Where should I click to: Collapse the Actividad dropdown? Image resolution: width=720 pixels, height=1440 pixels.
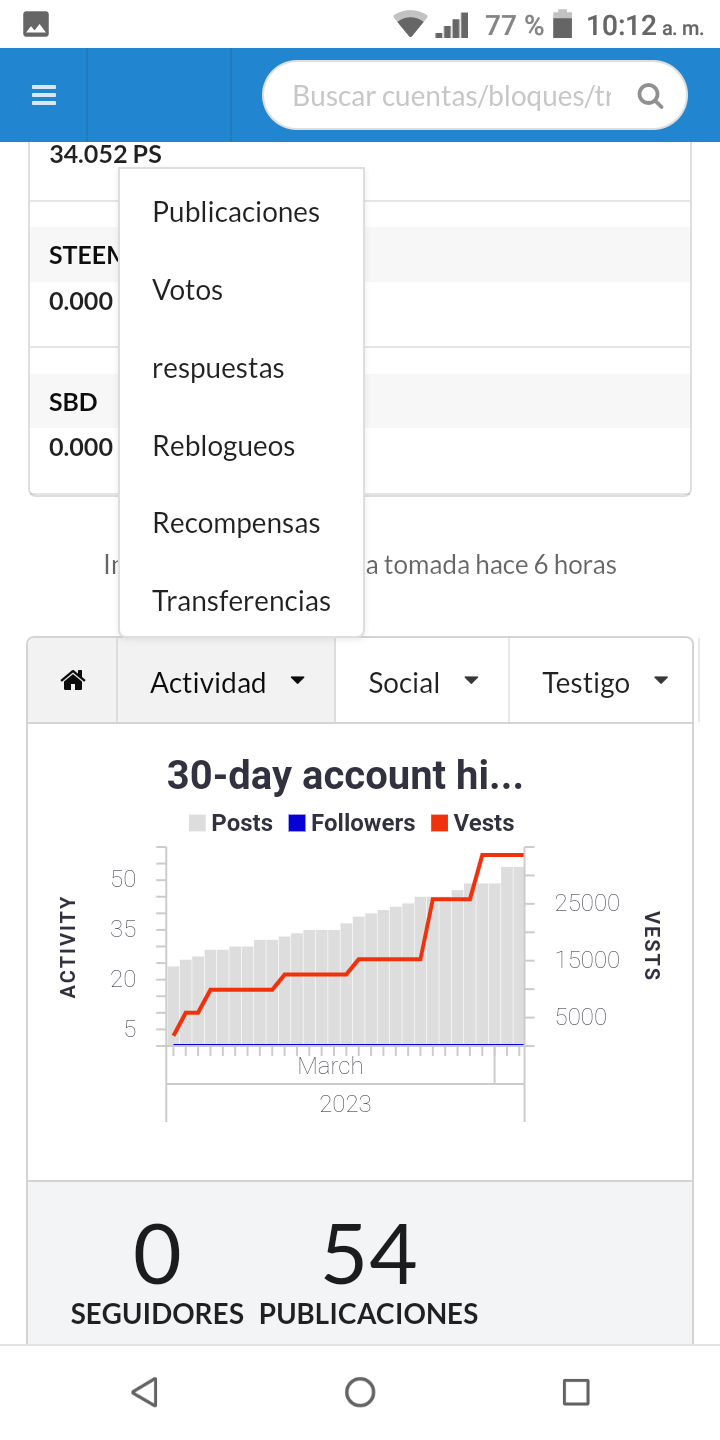click(227, 682)
